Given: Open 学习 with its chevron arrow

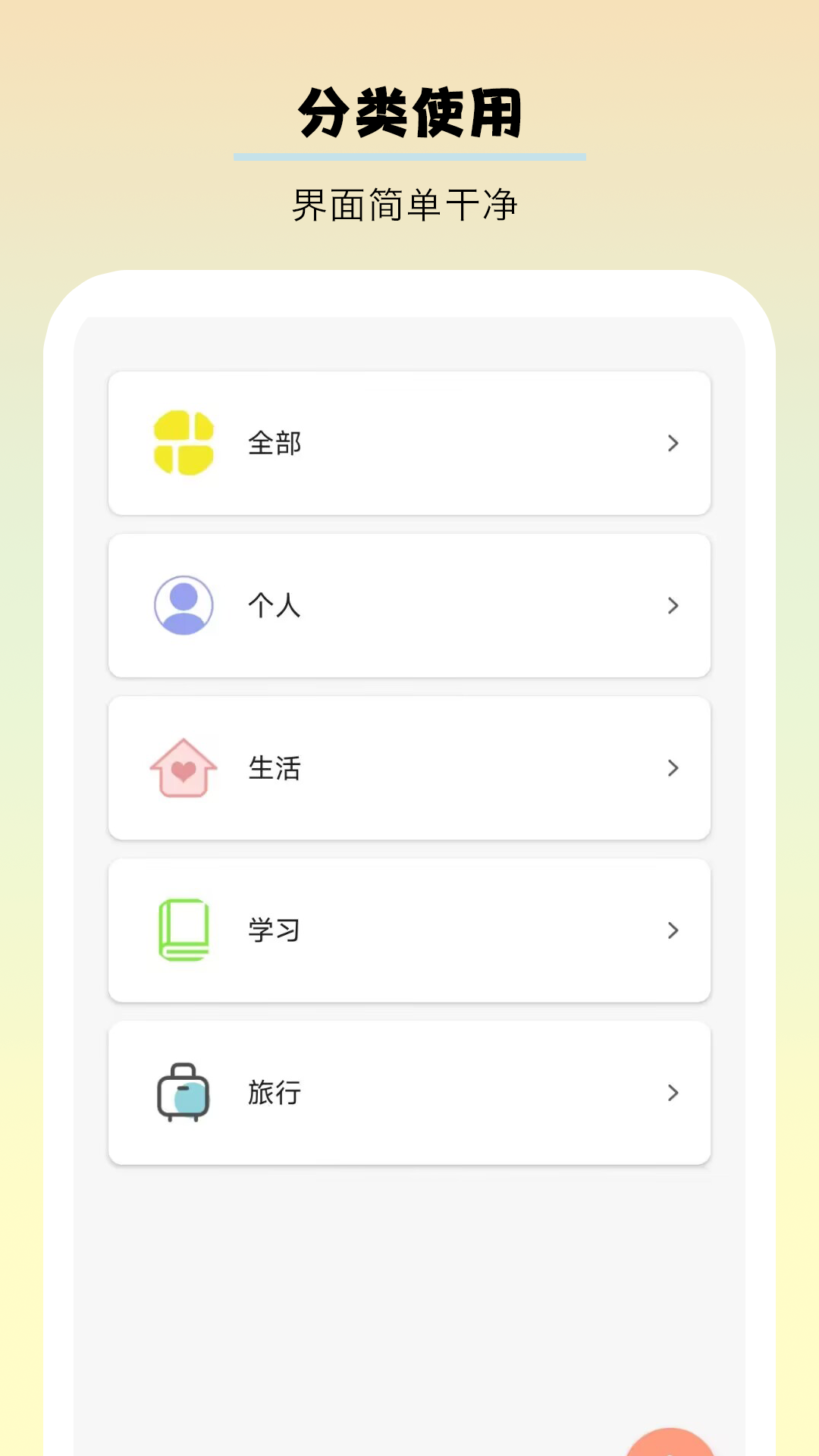Looking at the screenshot, I should [x=673, y=930].
